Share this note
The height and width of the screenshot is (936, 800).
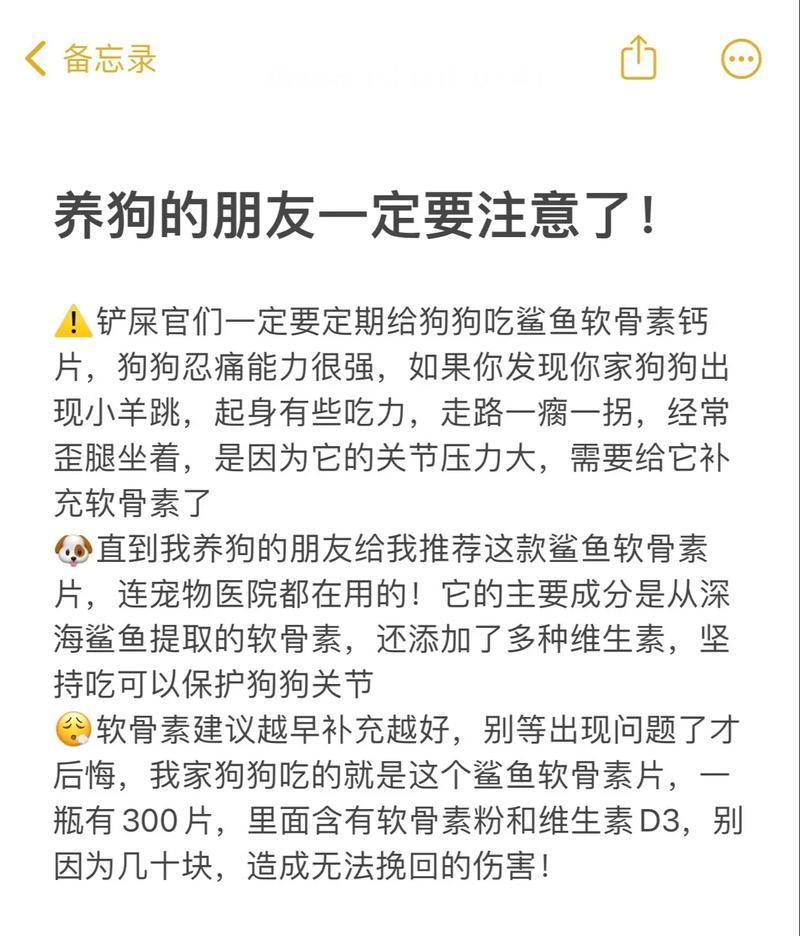(638, 58)
